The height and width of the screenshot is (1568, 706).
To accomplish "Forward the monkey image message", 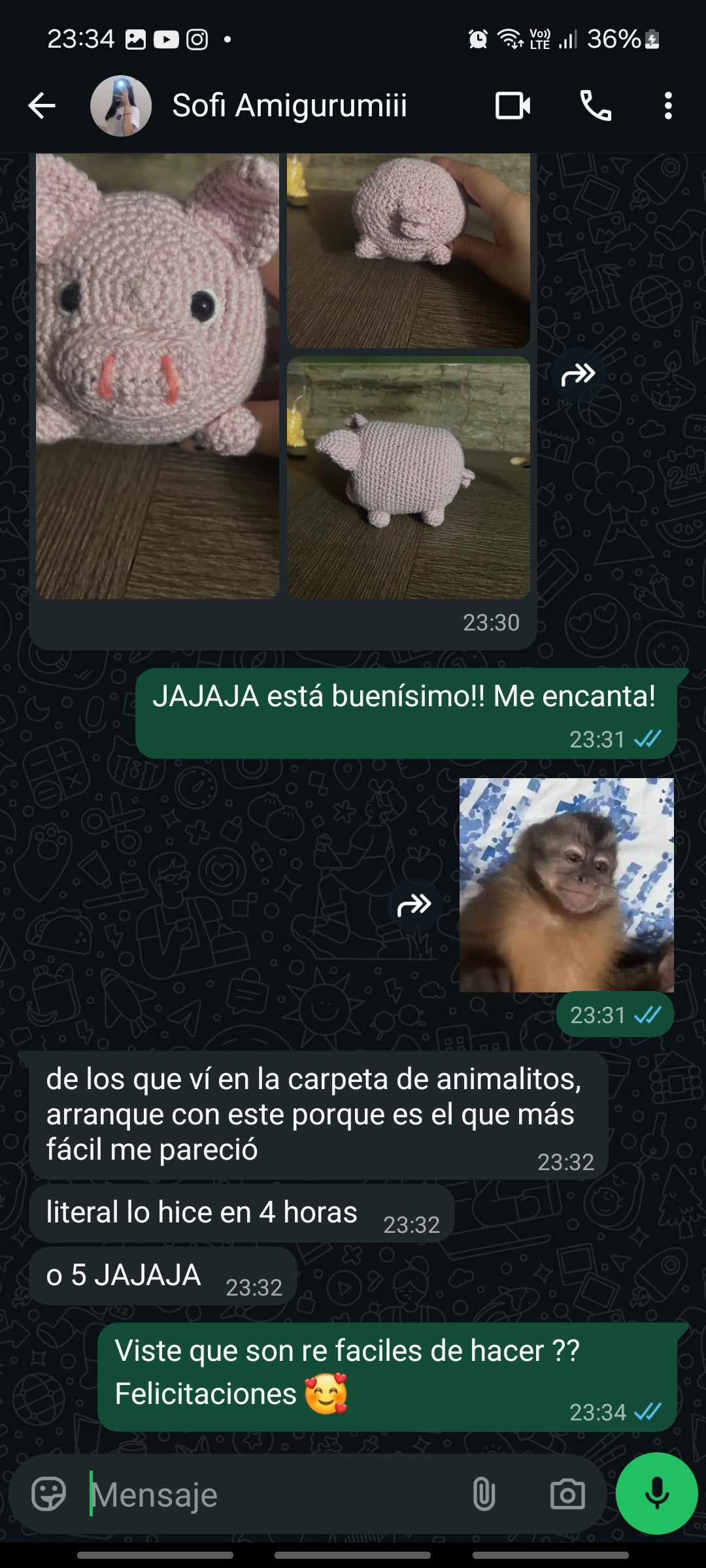I will pyautogui.click(x=414, y=906).
